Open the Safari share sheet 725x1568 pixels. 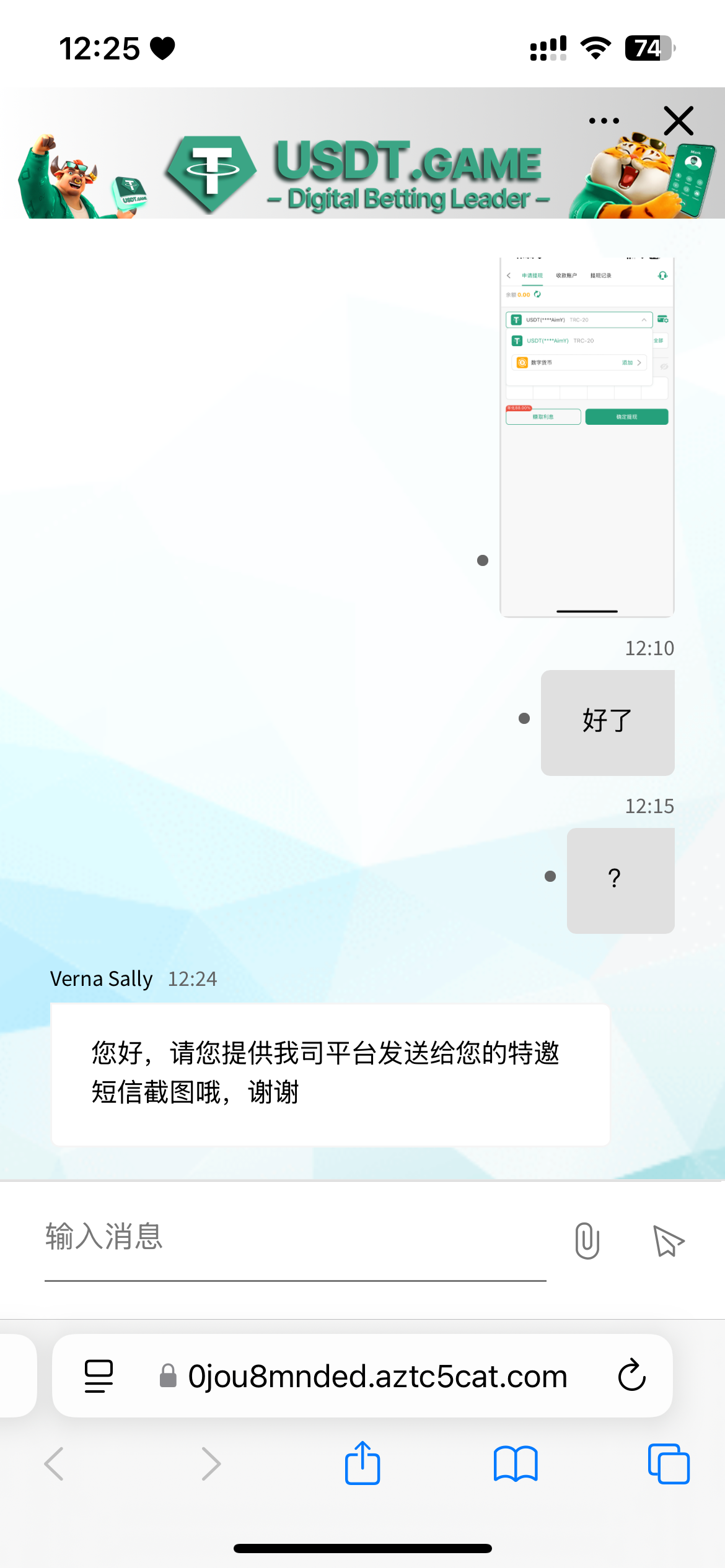[362, 1464]
